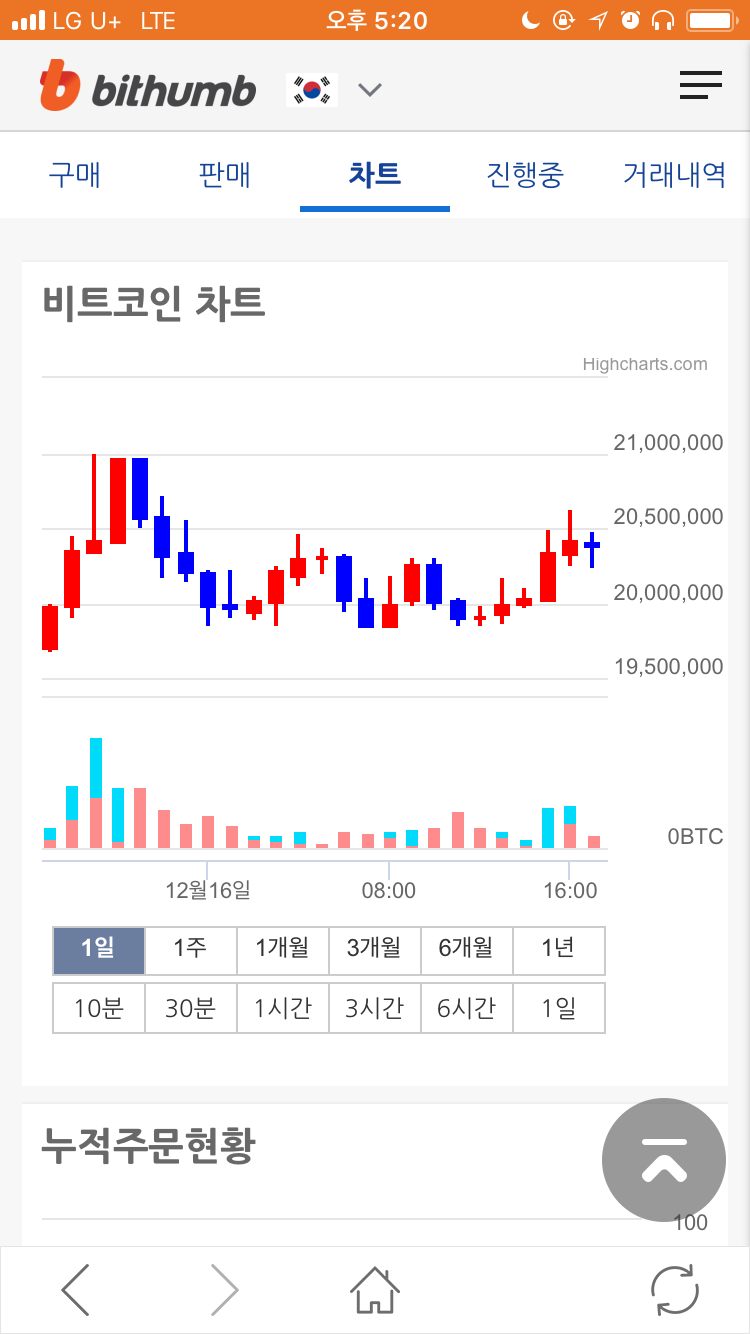
Task: Tap the home icon in the bottom bar
Action: coord(373,1291)
